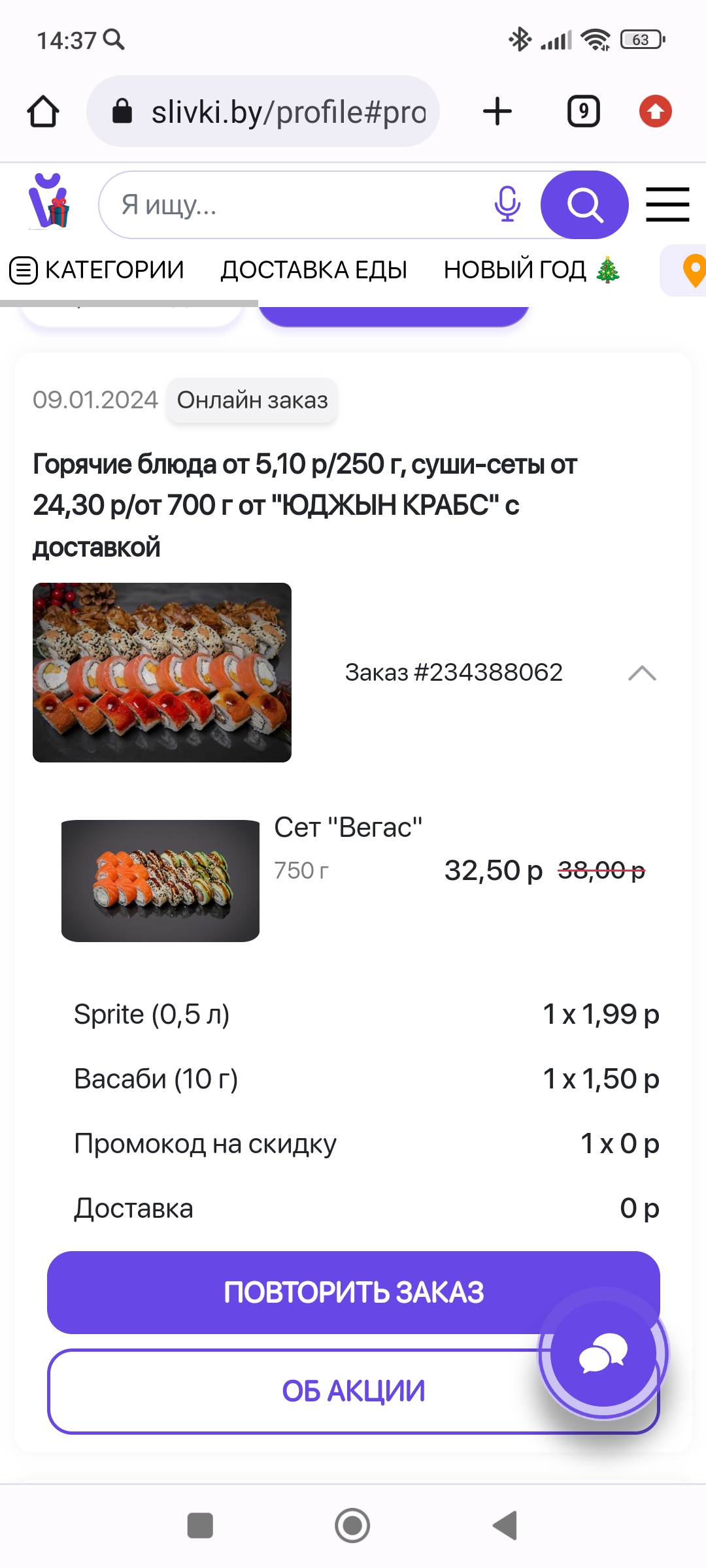
Task: Open the Slivki logo home link
Action: click(49, 202)
